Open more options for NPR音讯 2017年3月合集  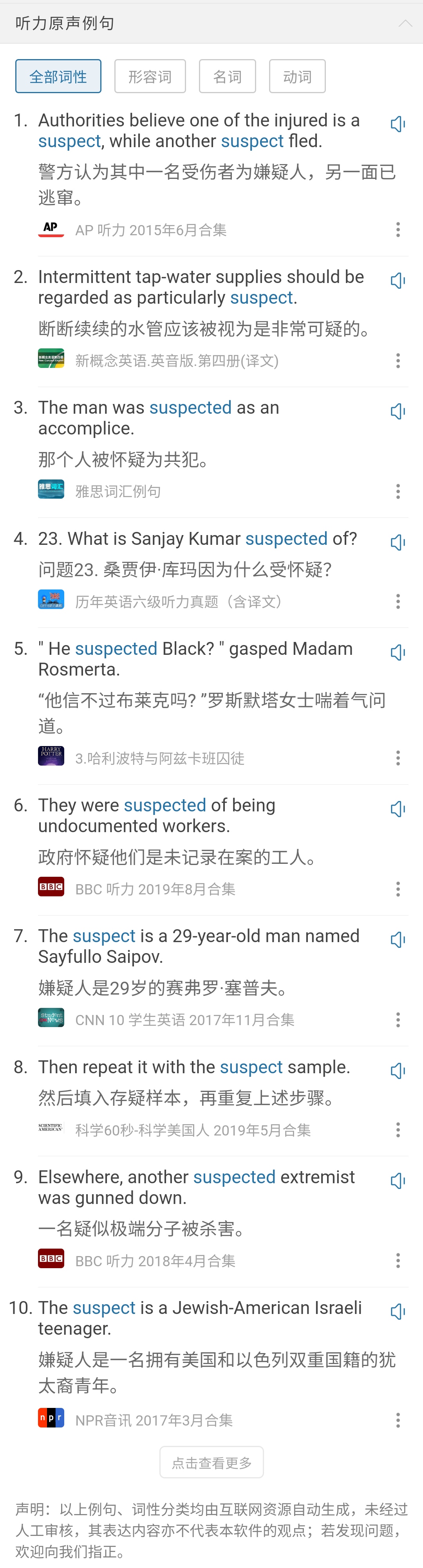coord(398,1420)
